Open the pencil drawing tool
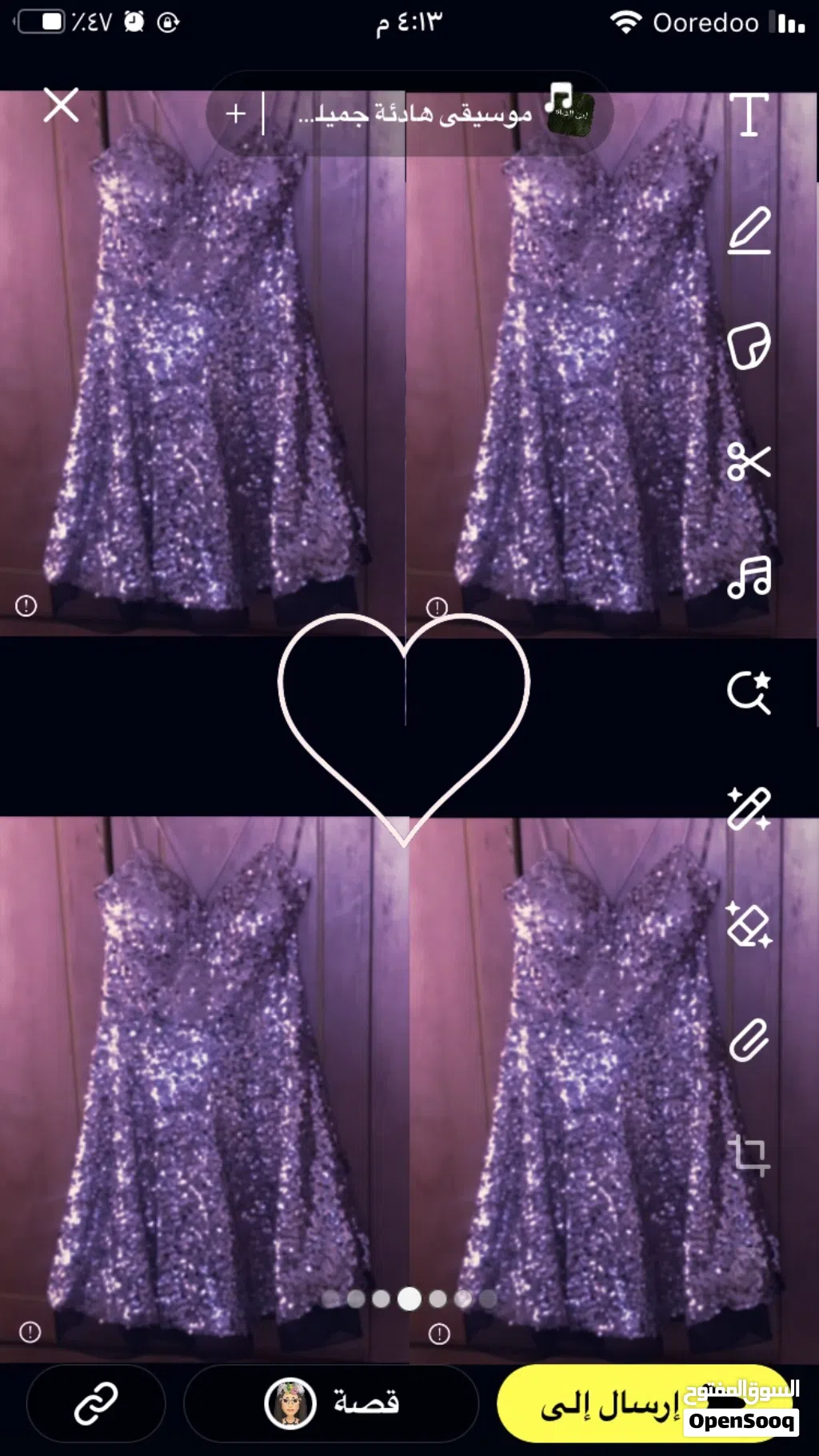The height and width of the screenshot is (1456, 819). click(x=749, y=231)
